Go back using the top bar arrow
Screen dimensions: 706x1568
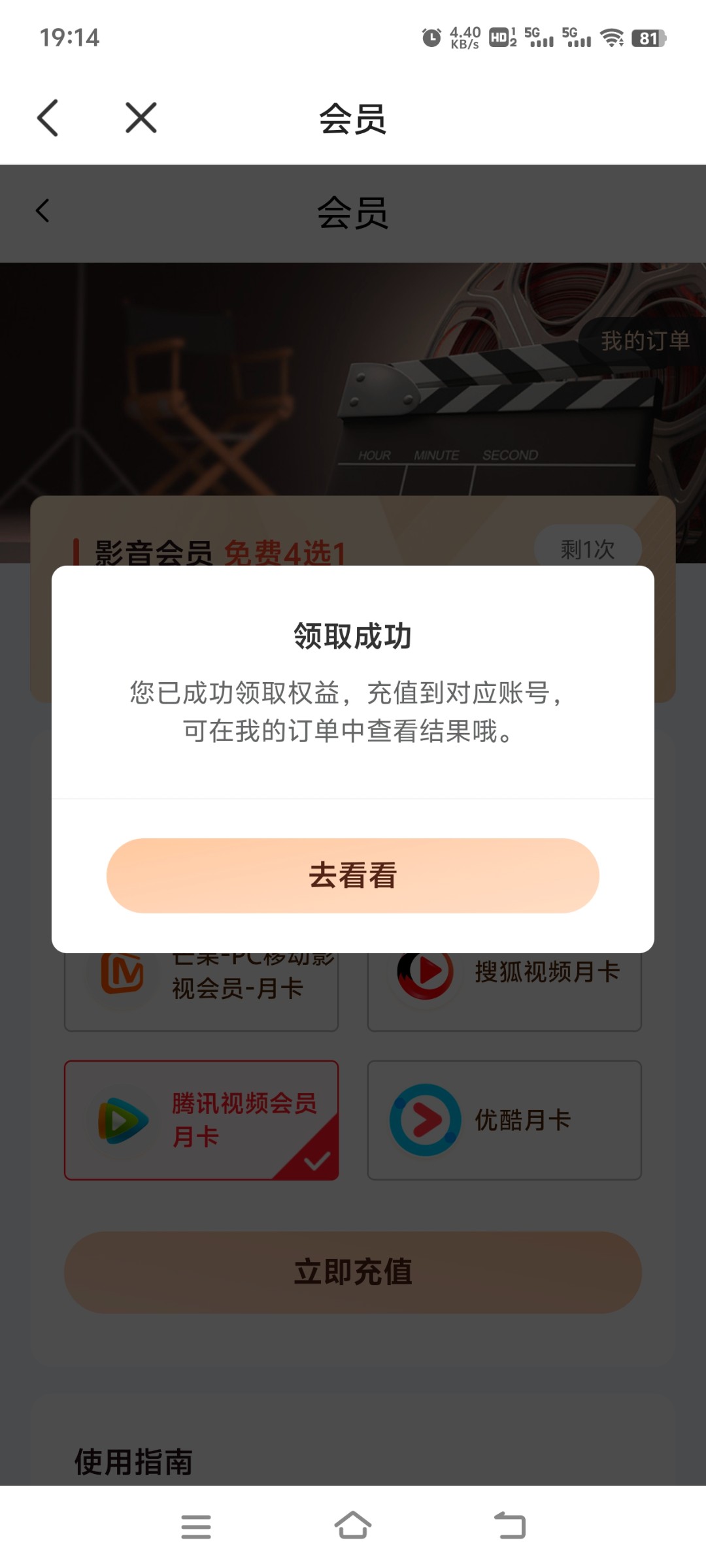[x=48, y=118]
